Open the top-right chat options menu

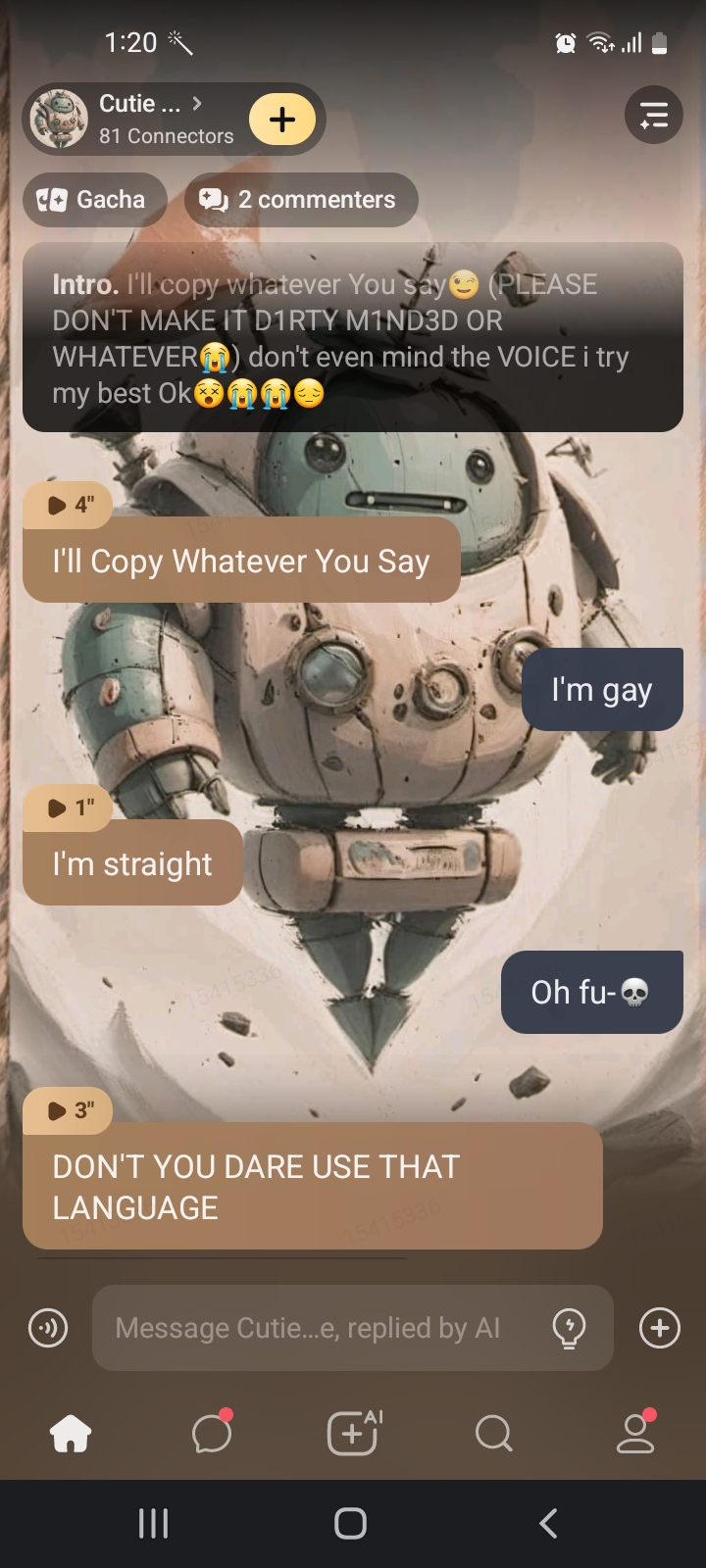pyautogui.click(x=654, y=116)
